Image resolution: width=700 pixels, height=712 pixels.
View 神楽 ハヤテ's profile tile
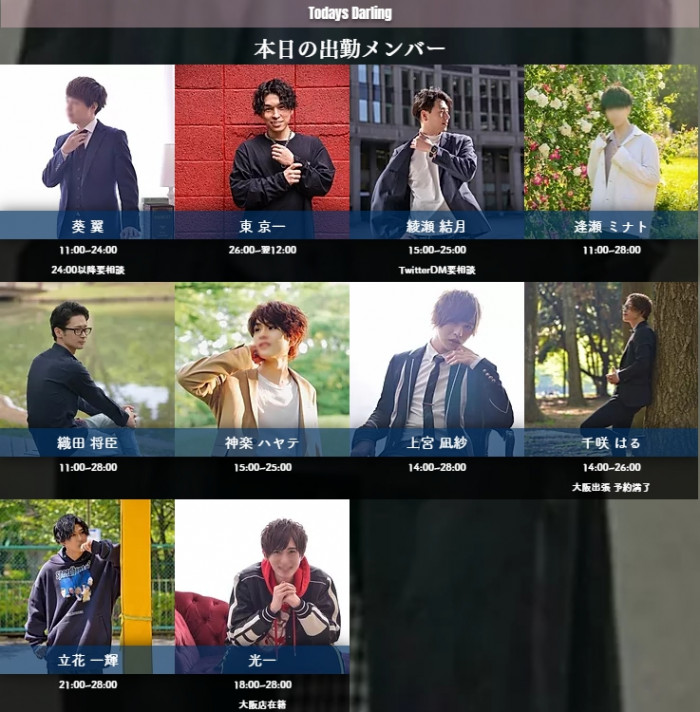262,368
